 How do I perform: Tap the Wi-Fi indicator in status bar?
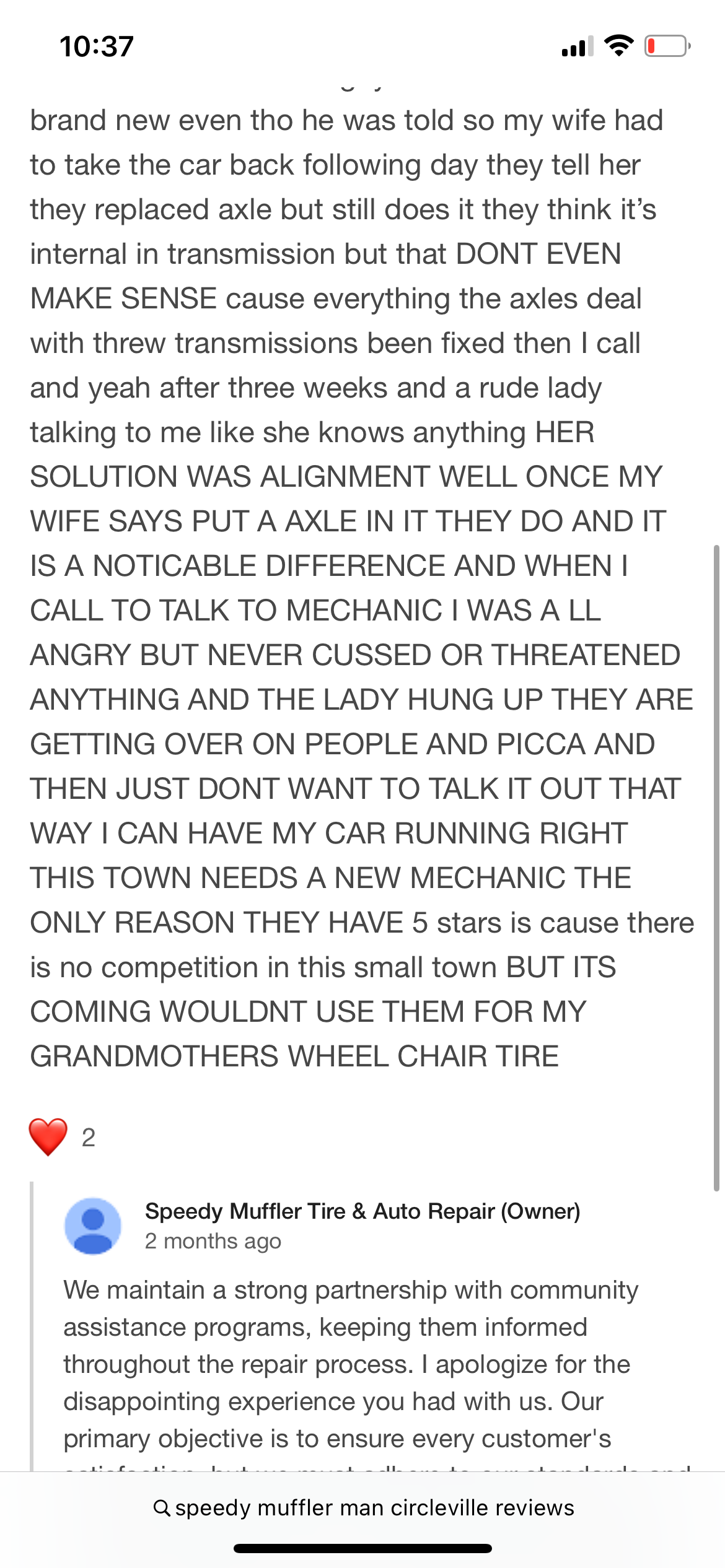620,45
